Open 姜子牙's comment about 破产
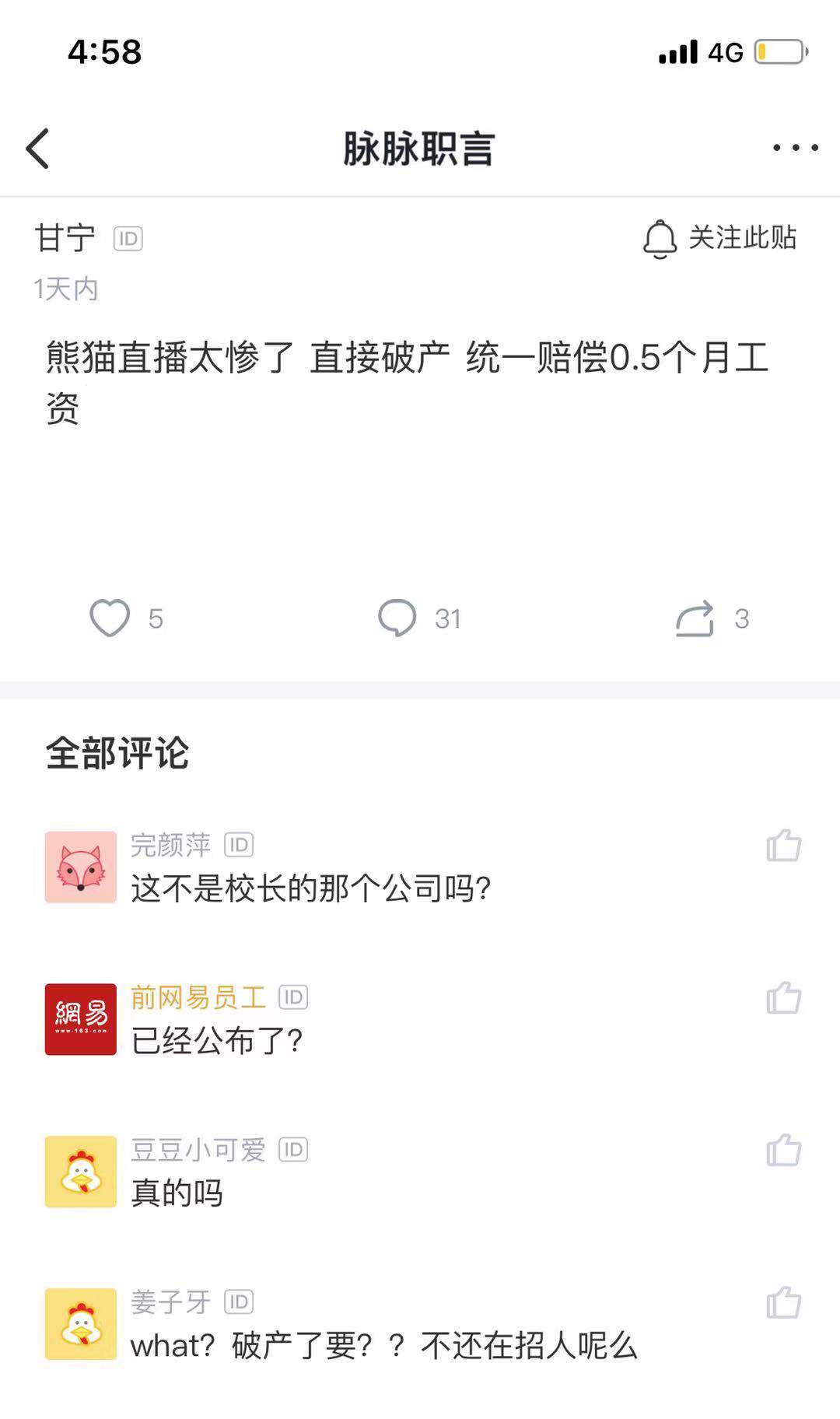This screenshot has width=840, height=1419. click(x=383, y=1346)
